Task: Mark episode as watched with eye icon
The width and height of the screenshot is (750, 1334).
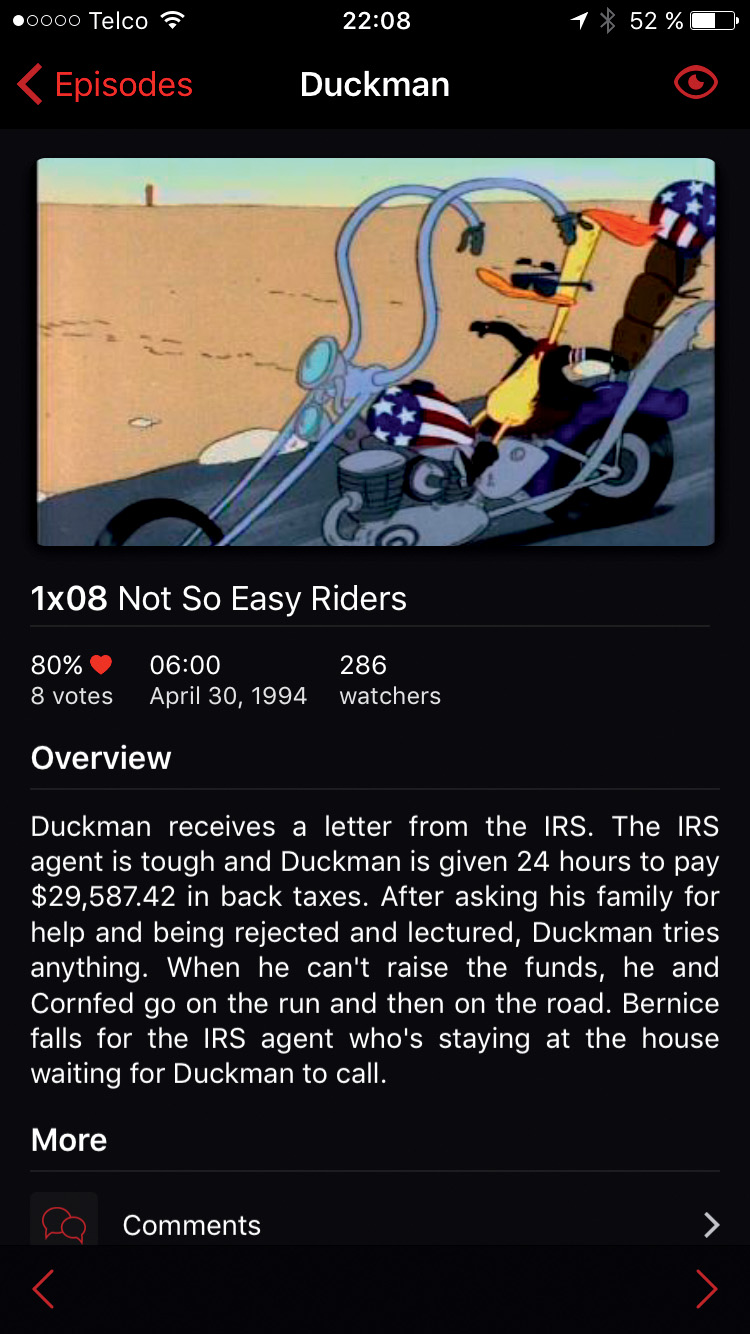Action: 695,83
